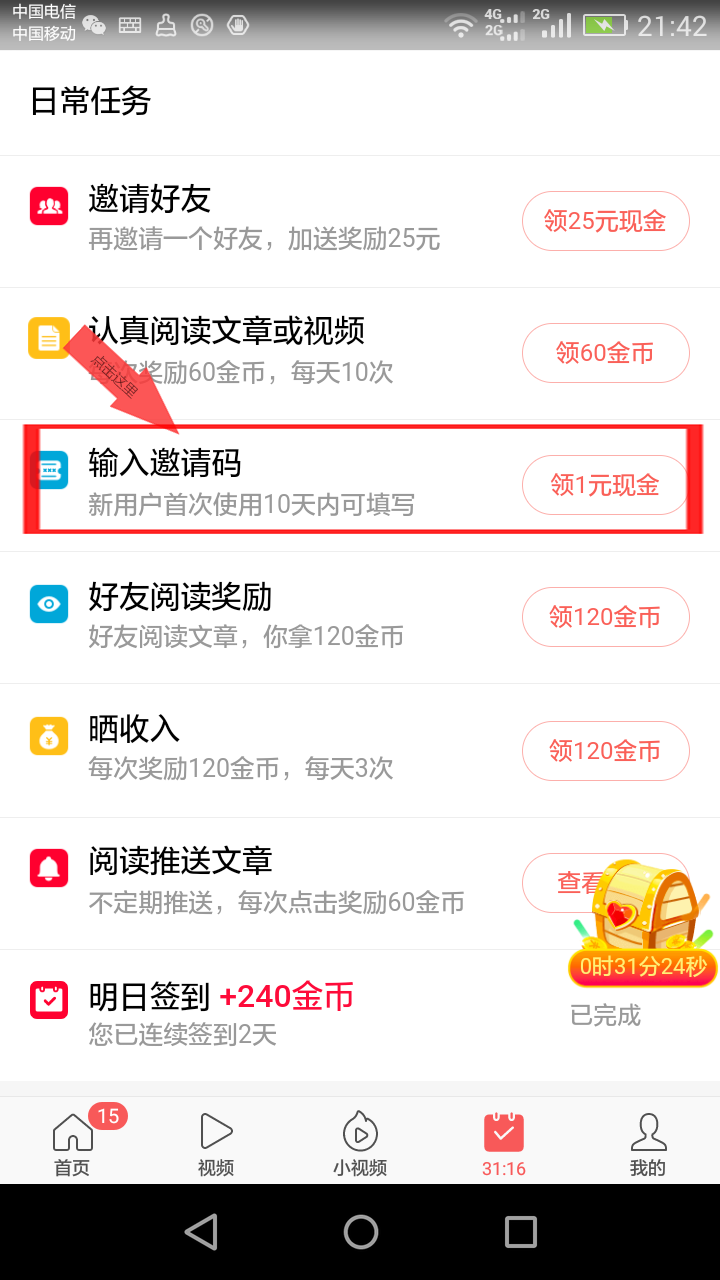Viewport: 720px width, 1280px height.
Task: Claim 领60金币 for reading articles or videos
Action: pyautogui.click(x=605, y=353)
